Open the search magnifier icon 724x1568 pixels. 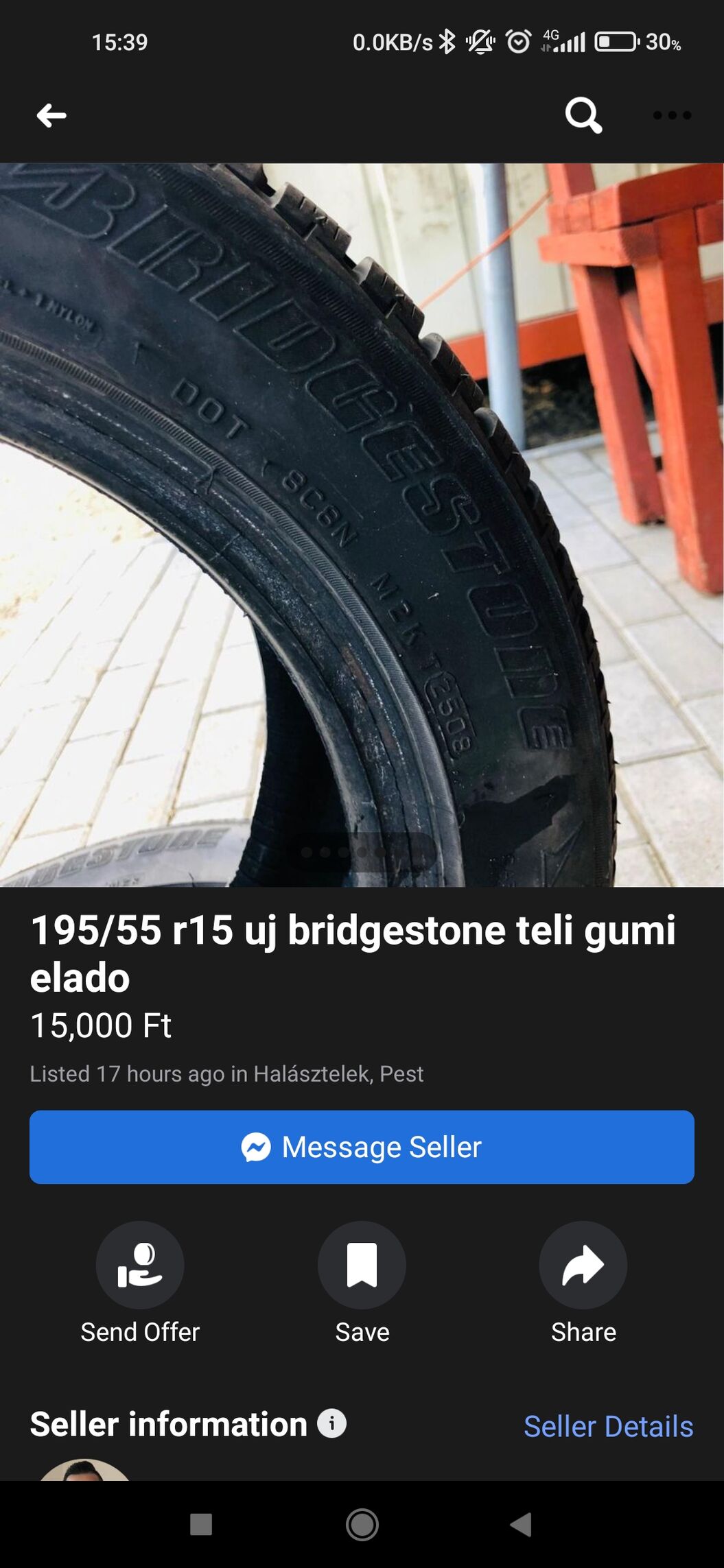583,115
